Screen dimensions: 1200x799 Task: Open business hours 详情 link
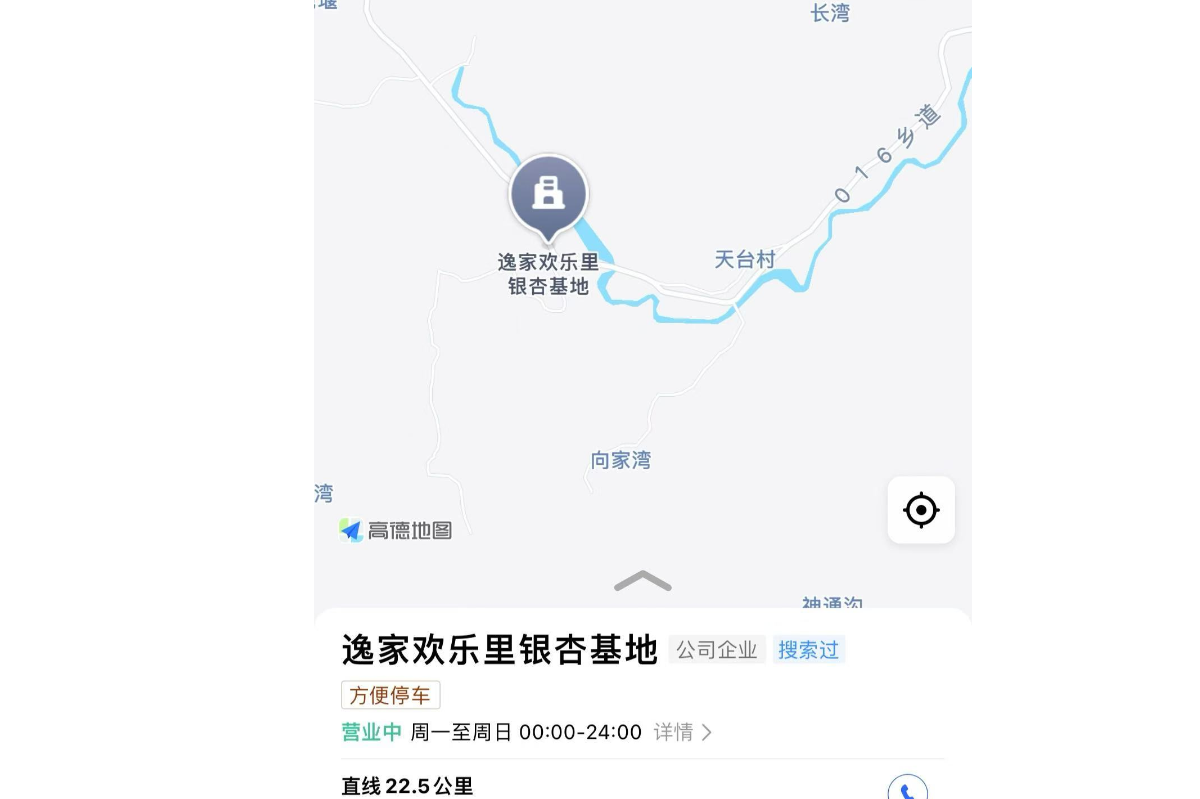tap(683, 732)
